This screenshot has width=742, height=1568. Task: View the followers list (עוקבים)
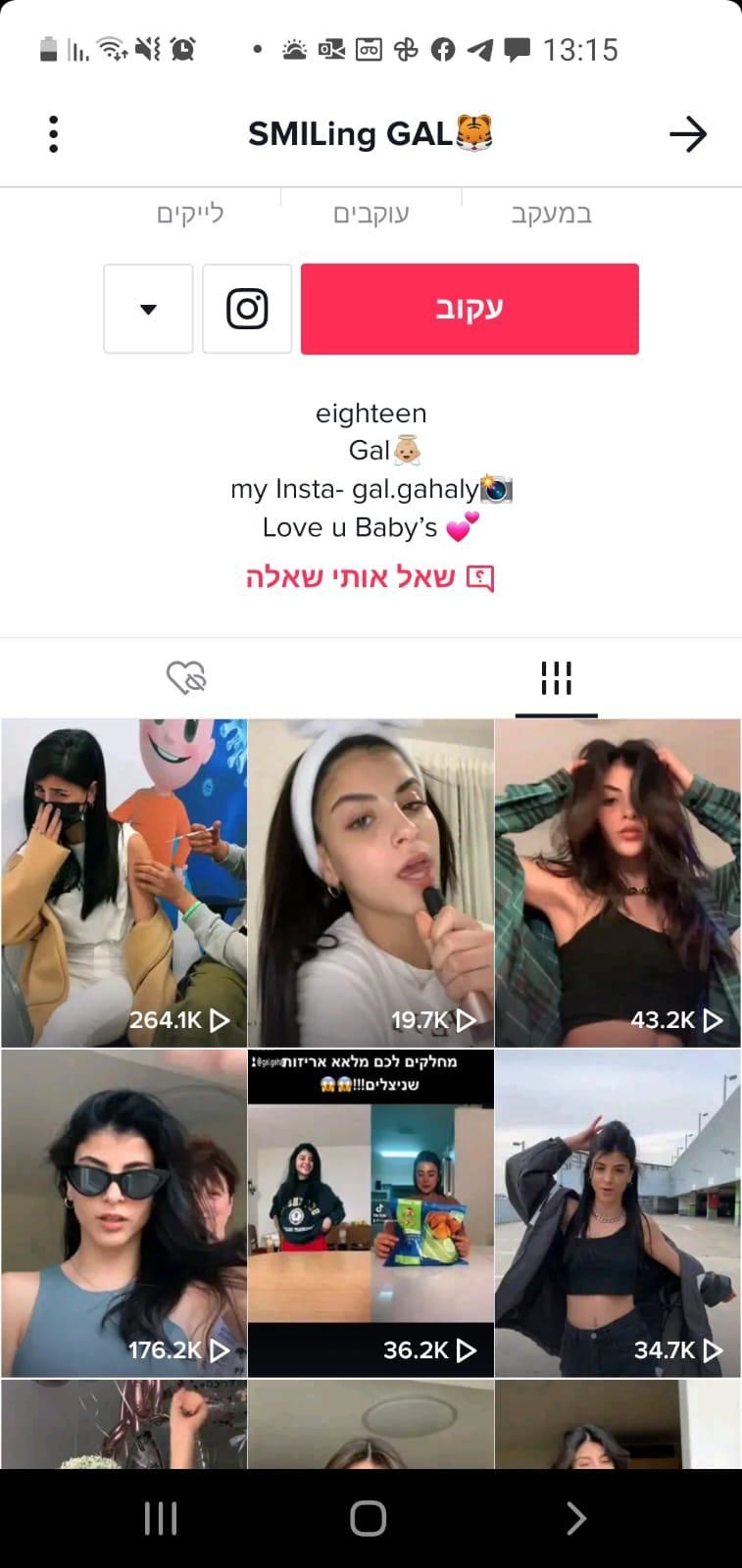pos(371,213)
